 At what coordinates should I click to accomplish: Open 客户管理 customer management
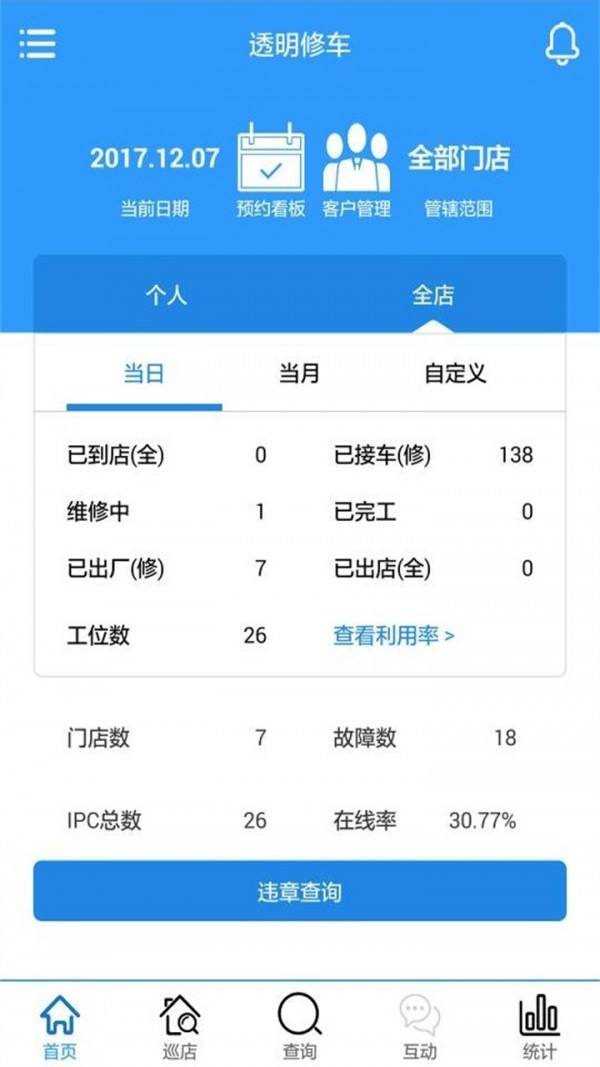point(356,168)
